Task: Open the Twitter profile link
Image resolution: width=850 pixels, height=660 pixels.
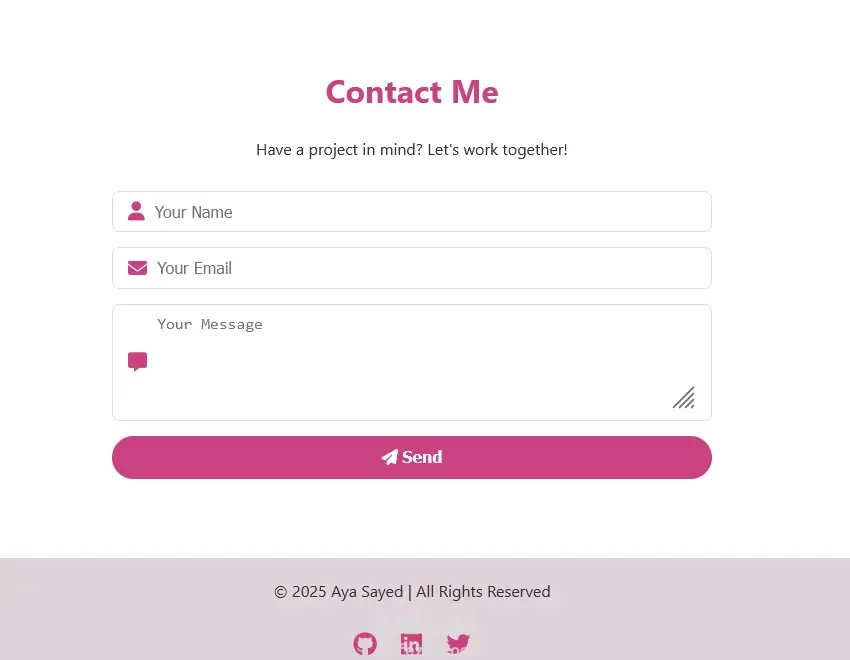Action: pyautogui.click(x=458, y=644)
